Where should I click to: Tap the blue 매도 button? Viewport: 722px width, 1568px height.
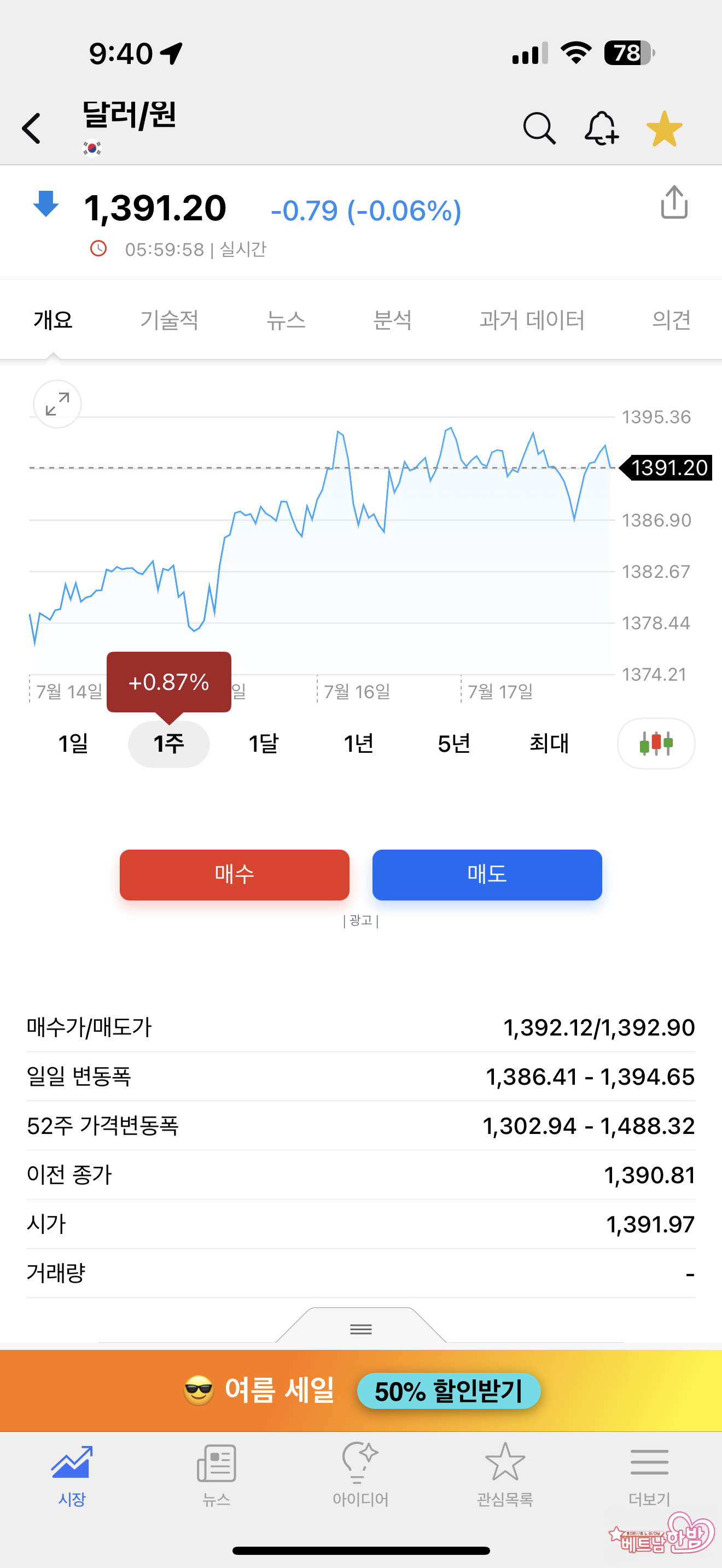(x=487, y=875)
